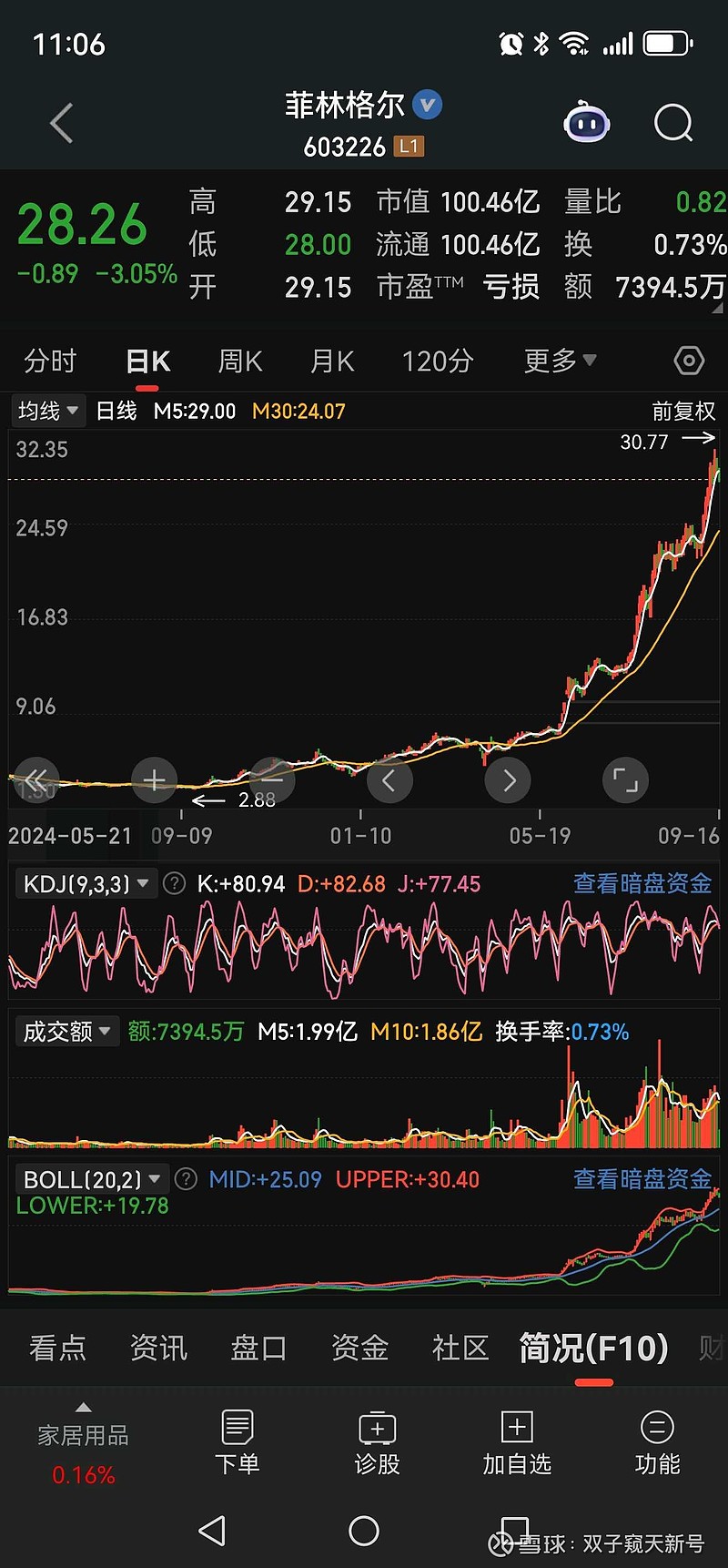Image resolution: width=728 pixels, height=1568 pixels.
Task: Tap the system home button
Action: pos(364,1531)
